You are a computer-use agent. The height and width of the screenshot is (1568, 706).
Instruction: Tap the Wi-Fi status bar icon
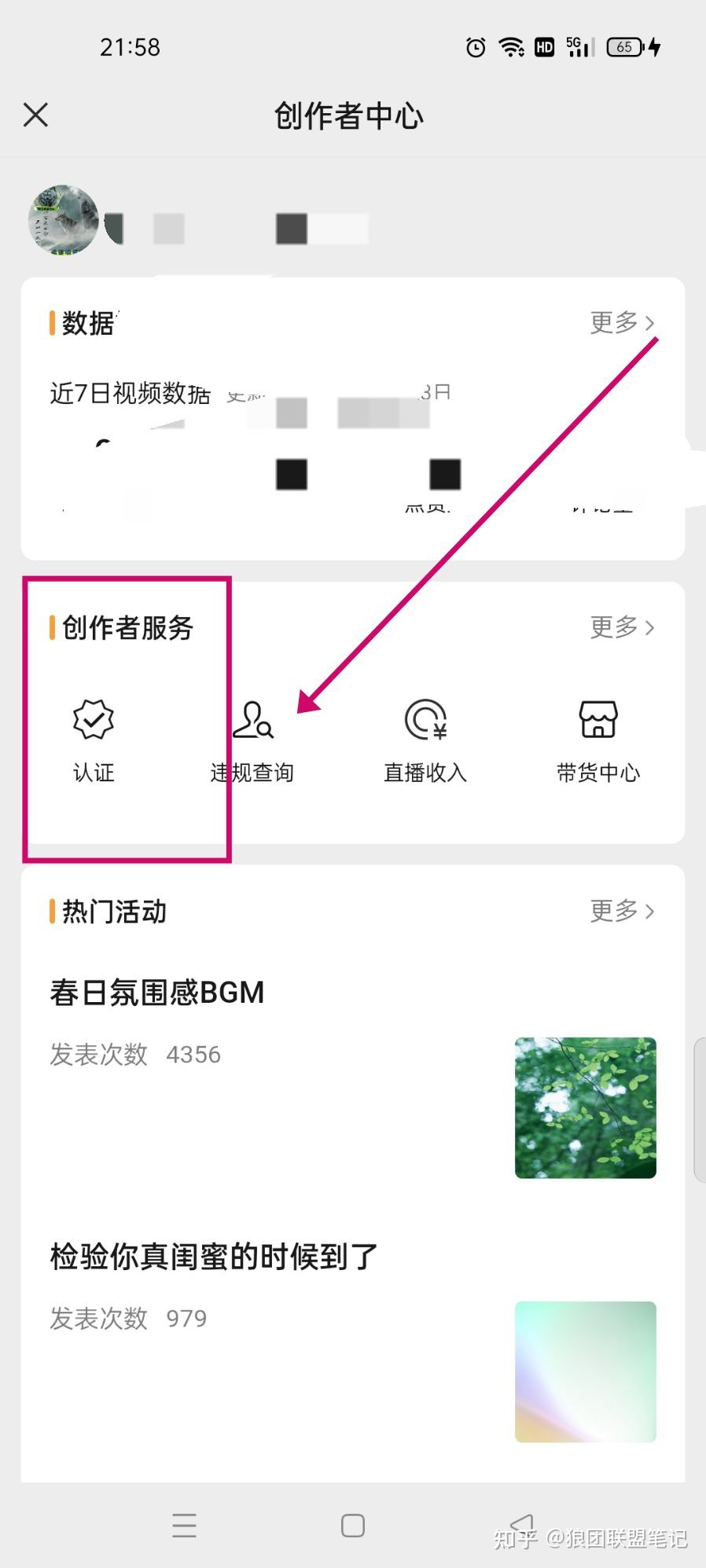click(511, 47)
